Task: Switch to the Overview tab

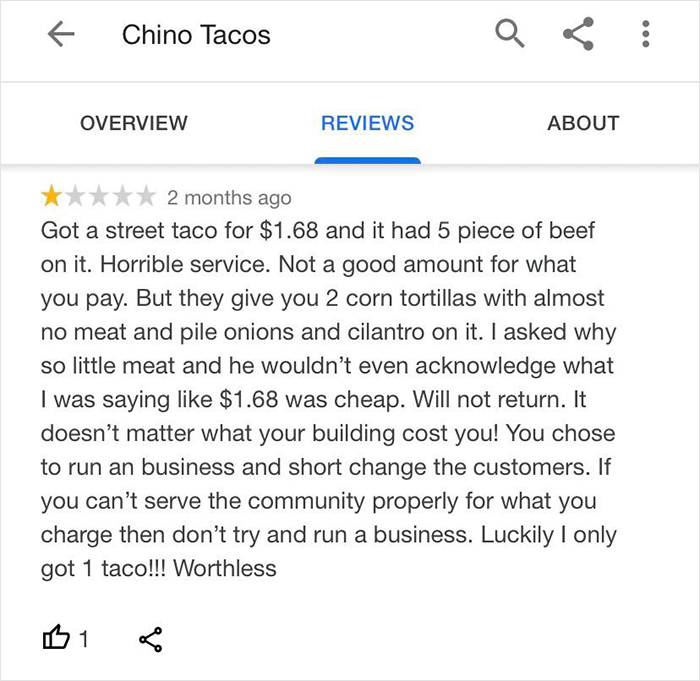Action: point(133,123)
